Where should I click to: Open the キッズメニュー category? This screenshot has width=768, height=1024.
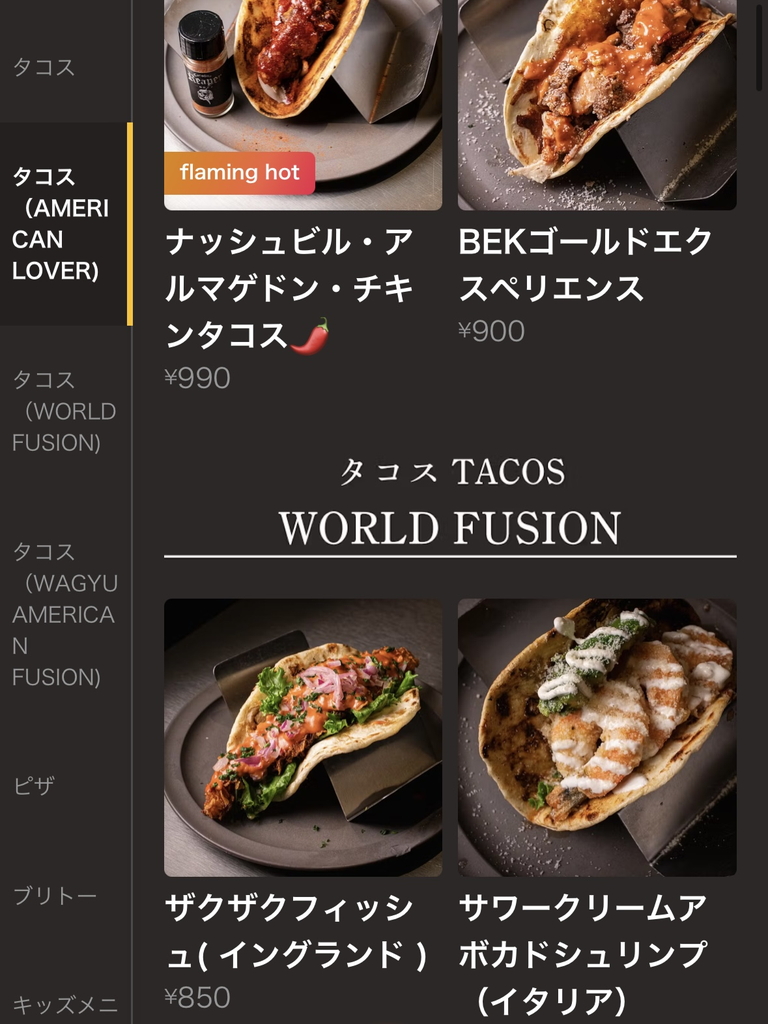tap(65, 1005)
